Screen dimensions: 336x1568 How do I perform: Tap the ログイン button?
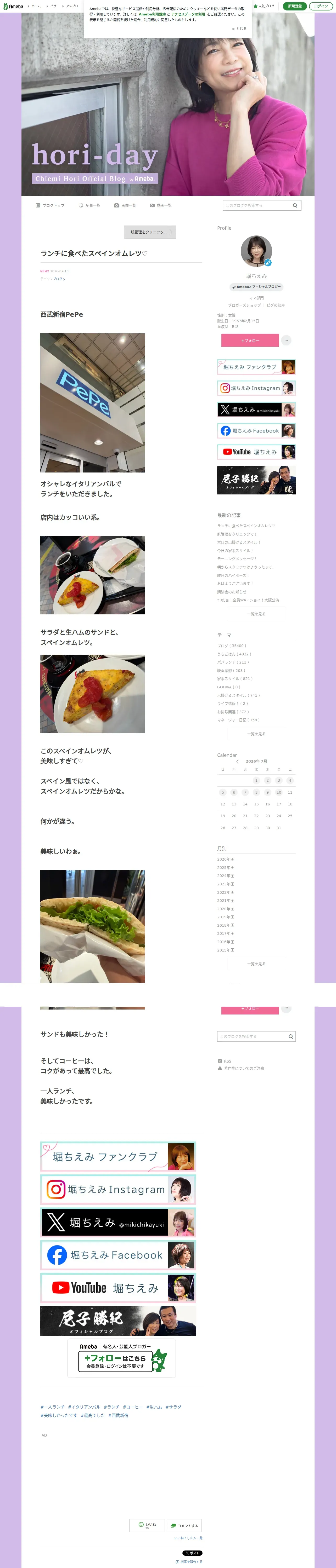(x=321, y=6)
